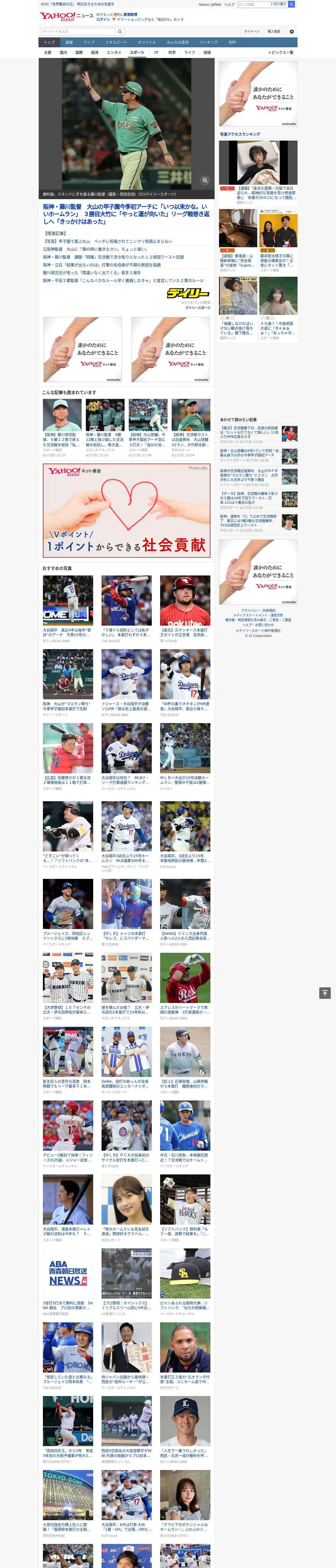Viewport: 336px width, 1568px height.
Task: Tap the keyword search input field
Action: tap(79, 31)
